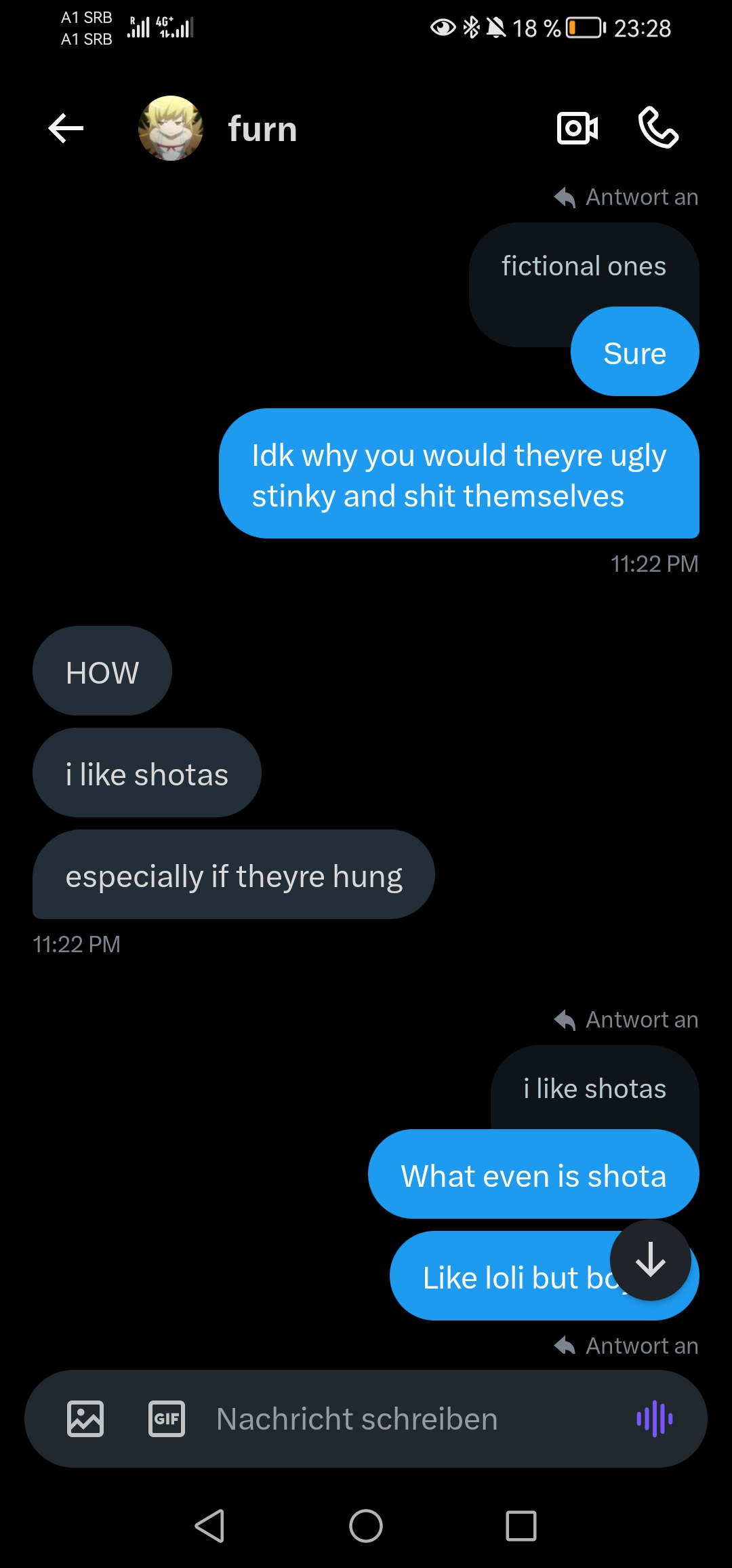732x1568 pixels.
Task: Attach a photo from the gallery icon
Action: click(x=85, y=1419)
